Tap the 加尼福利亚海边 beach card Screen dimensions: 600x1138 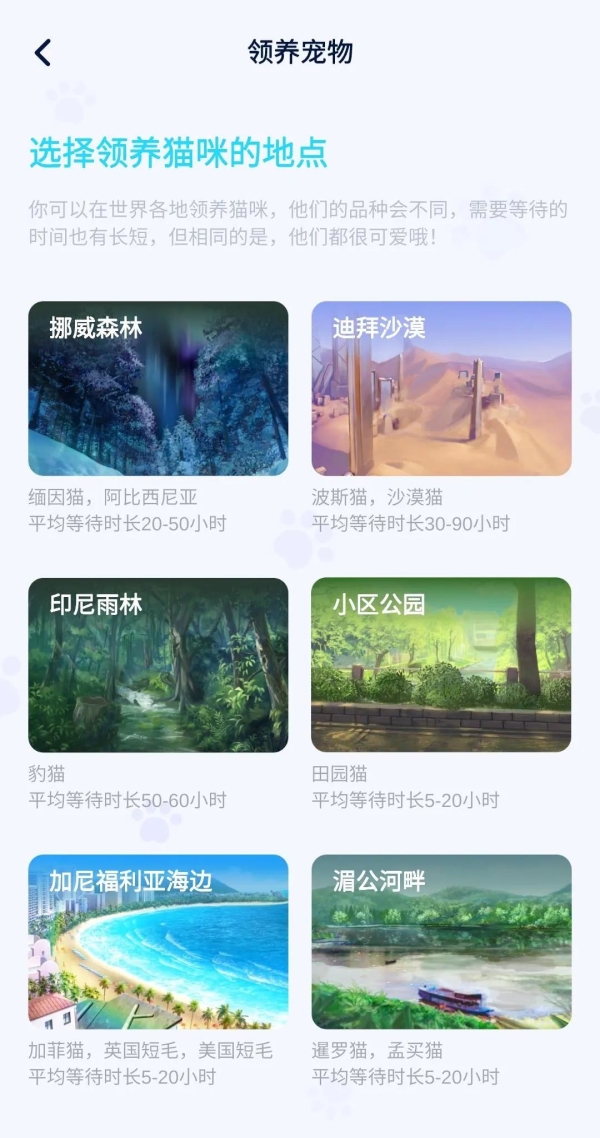click(158, 941)
